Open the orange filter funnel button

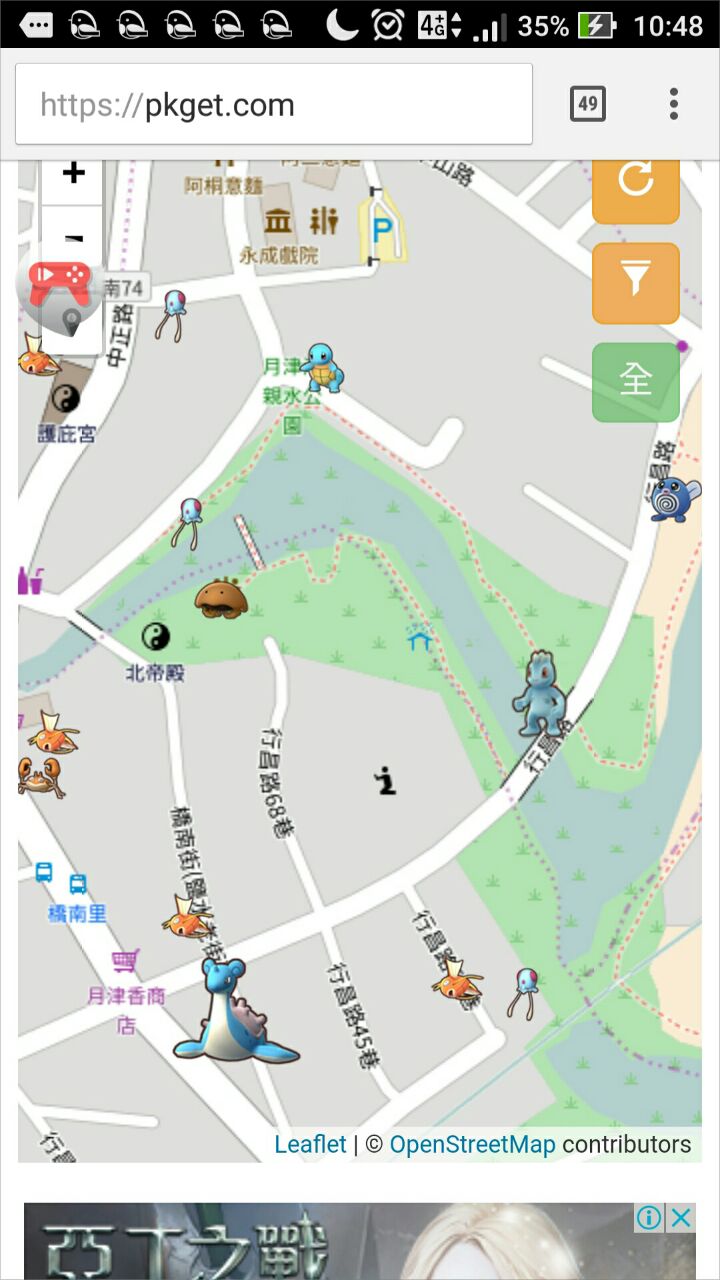coord(636,282)
